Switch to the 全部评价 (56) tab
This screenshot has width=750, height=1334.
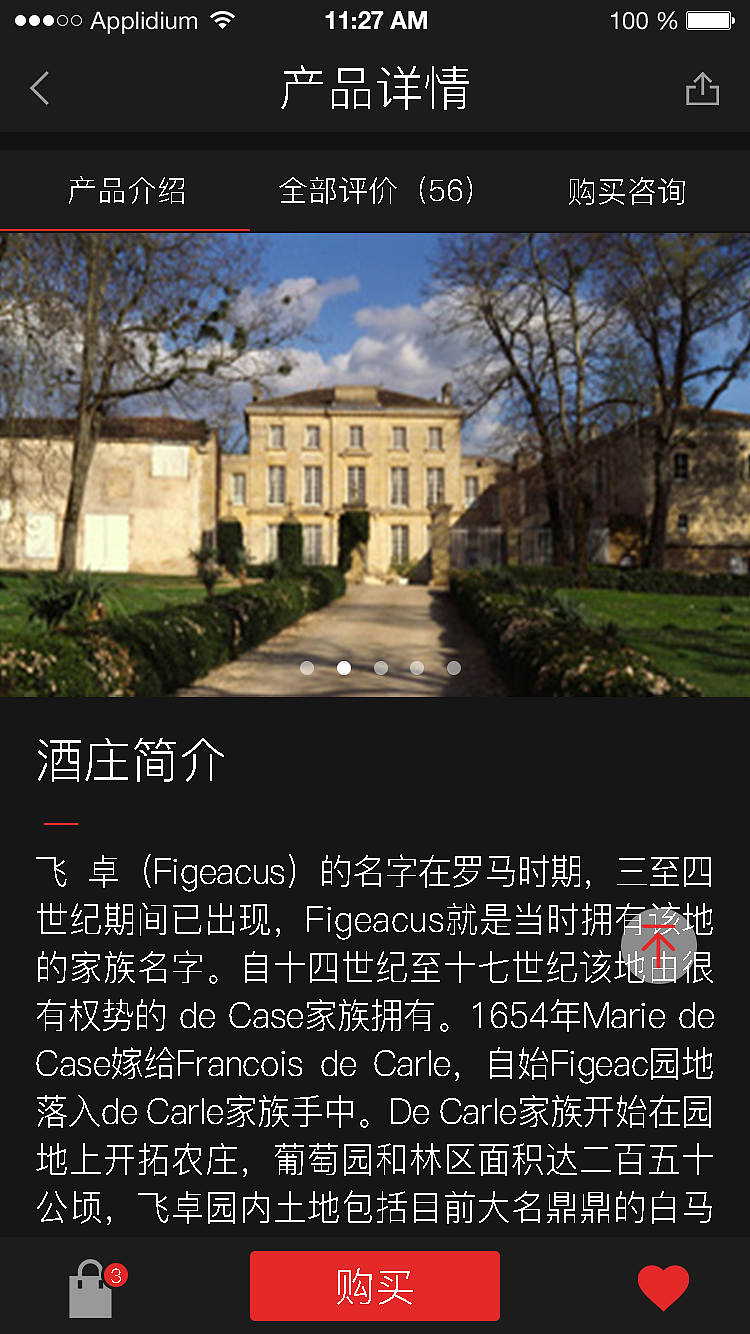376,191
